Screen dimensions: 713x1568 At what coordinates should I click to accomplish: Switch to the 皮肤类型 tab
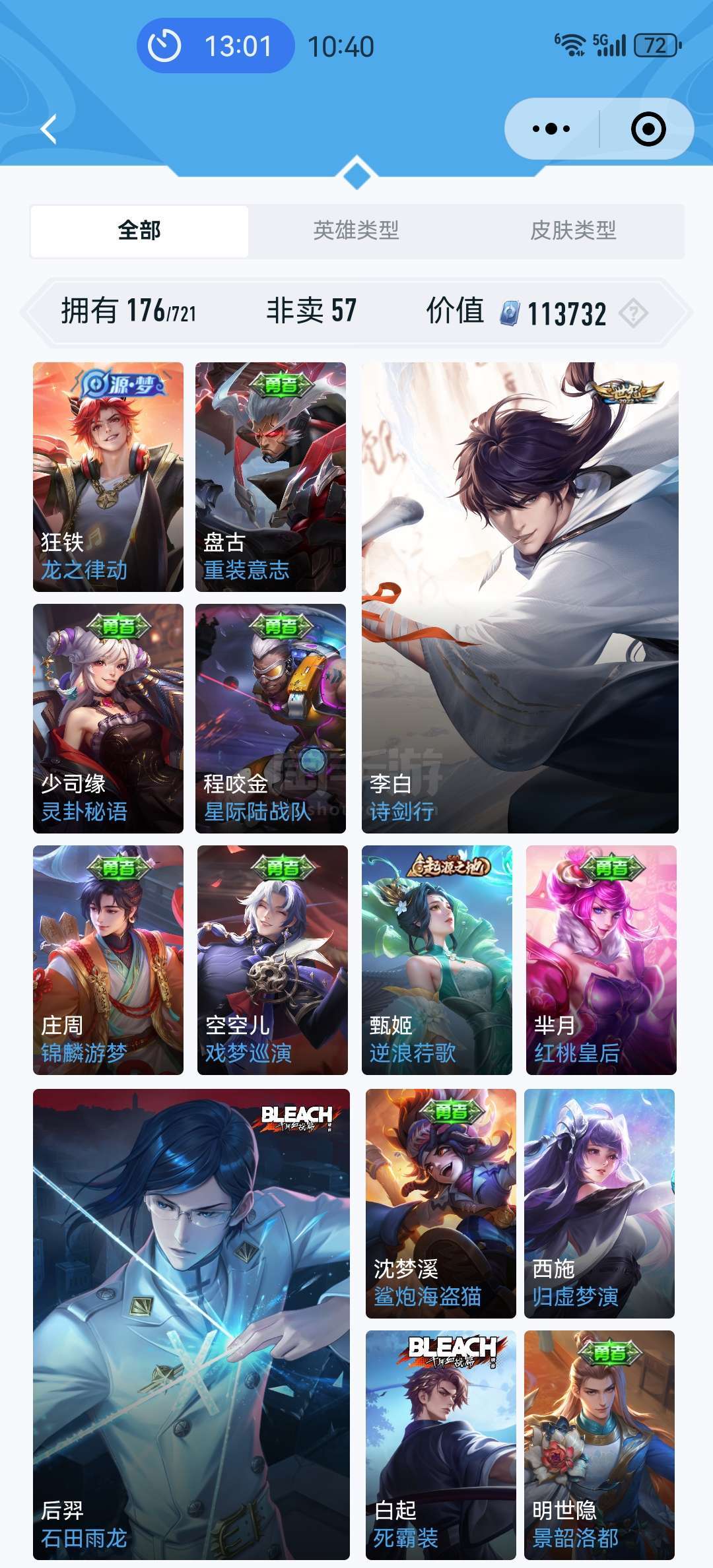pos(573,230)
